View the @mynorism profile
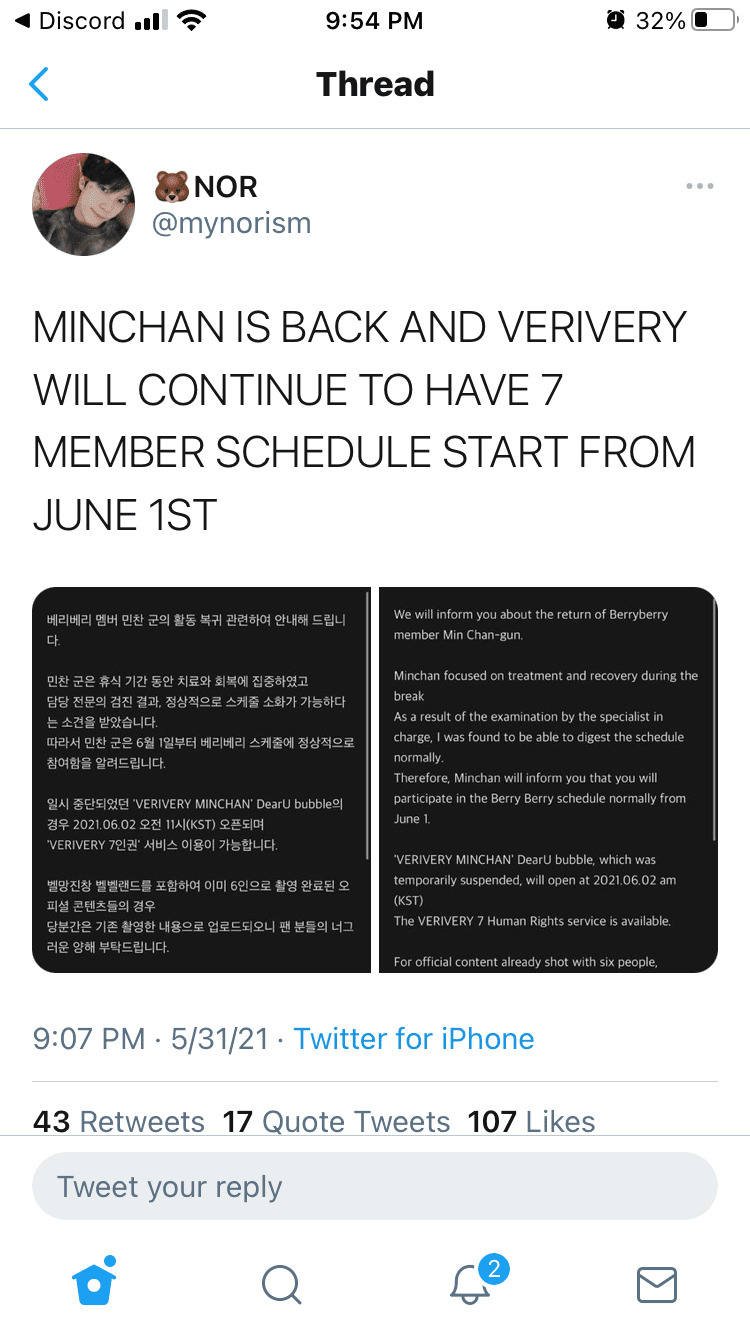750x1334 pixels. click(x=231, y=222)
